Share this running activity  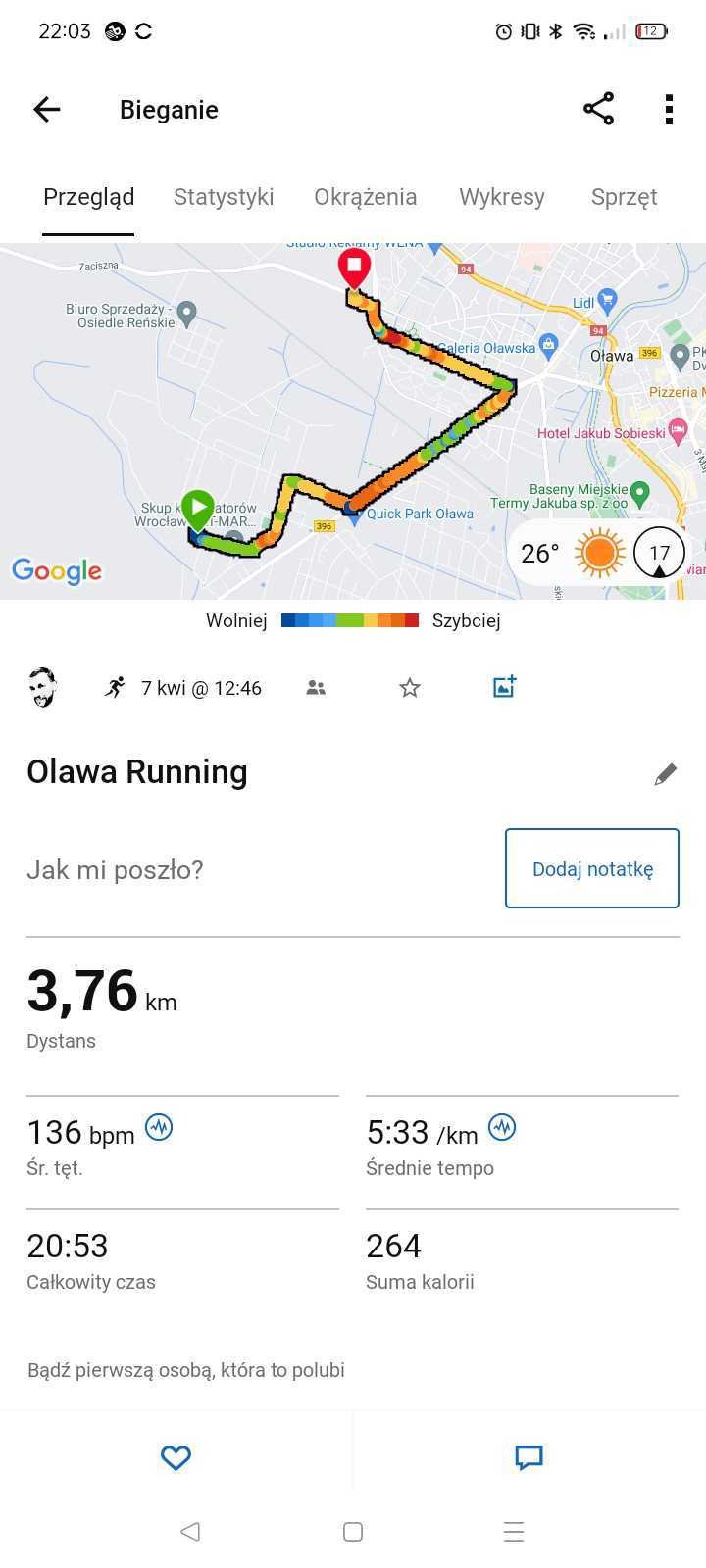(x=598, y=109)
